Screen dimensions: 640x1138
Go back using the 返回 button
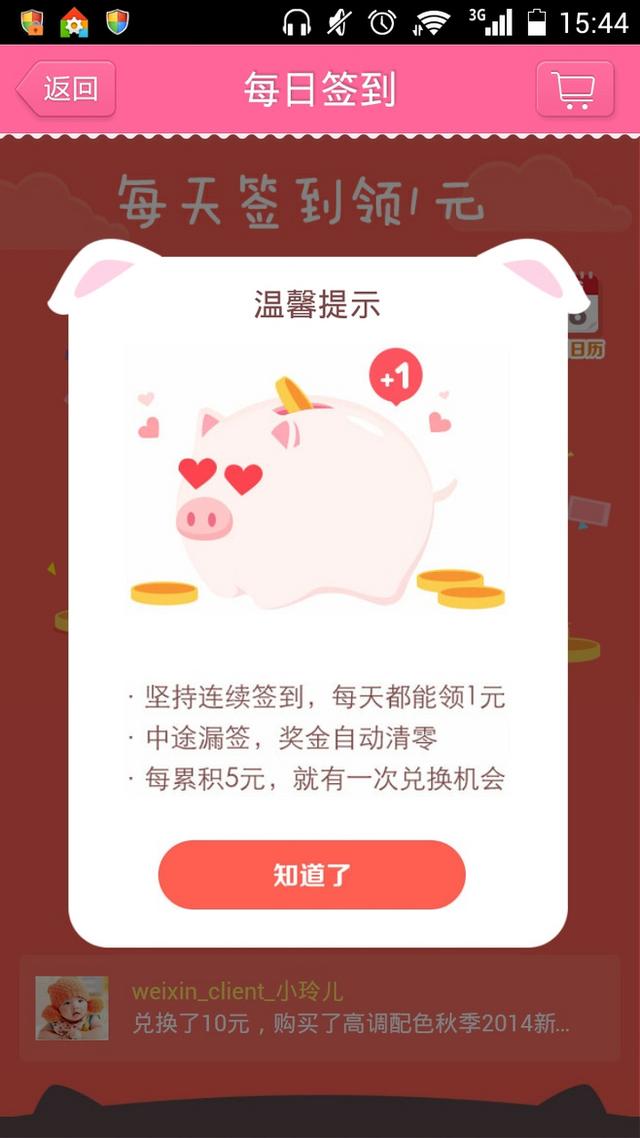(66, 89)
